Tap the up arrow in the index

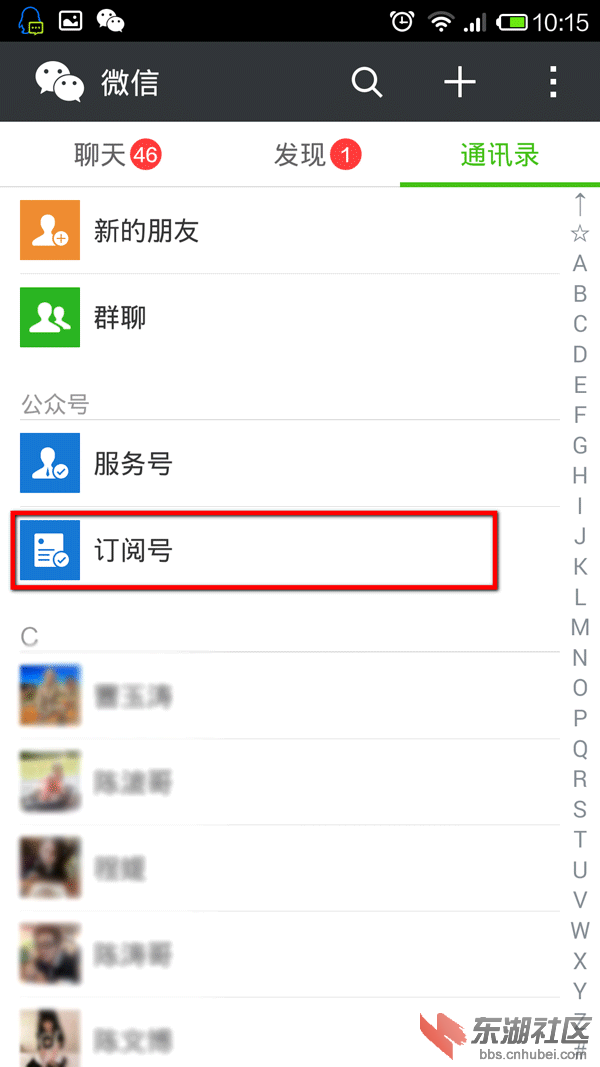click(x=580, y=204)
